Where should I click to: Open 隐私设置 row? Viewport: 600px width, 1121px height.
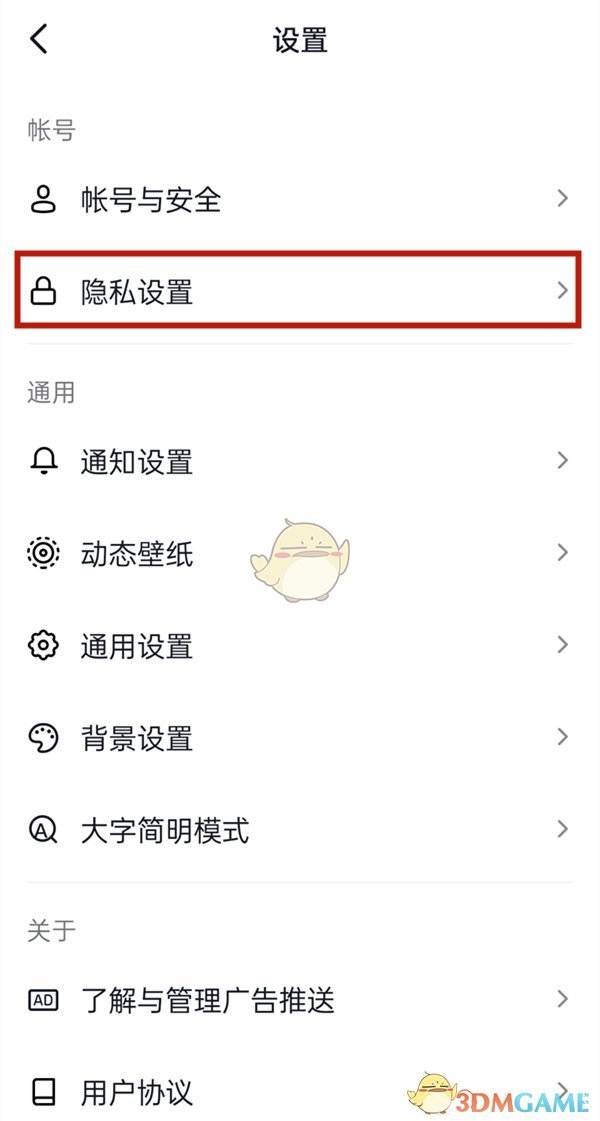[298, 292]
